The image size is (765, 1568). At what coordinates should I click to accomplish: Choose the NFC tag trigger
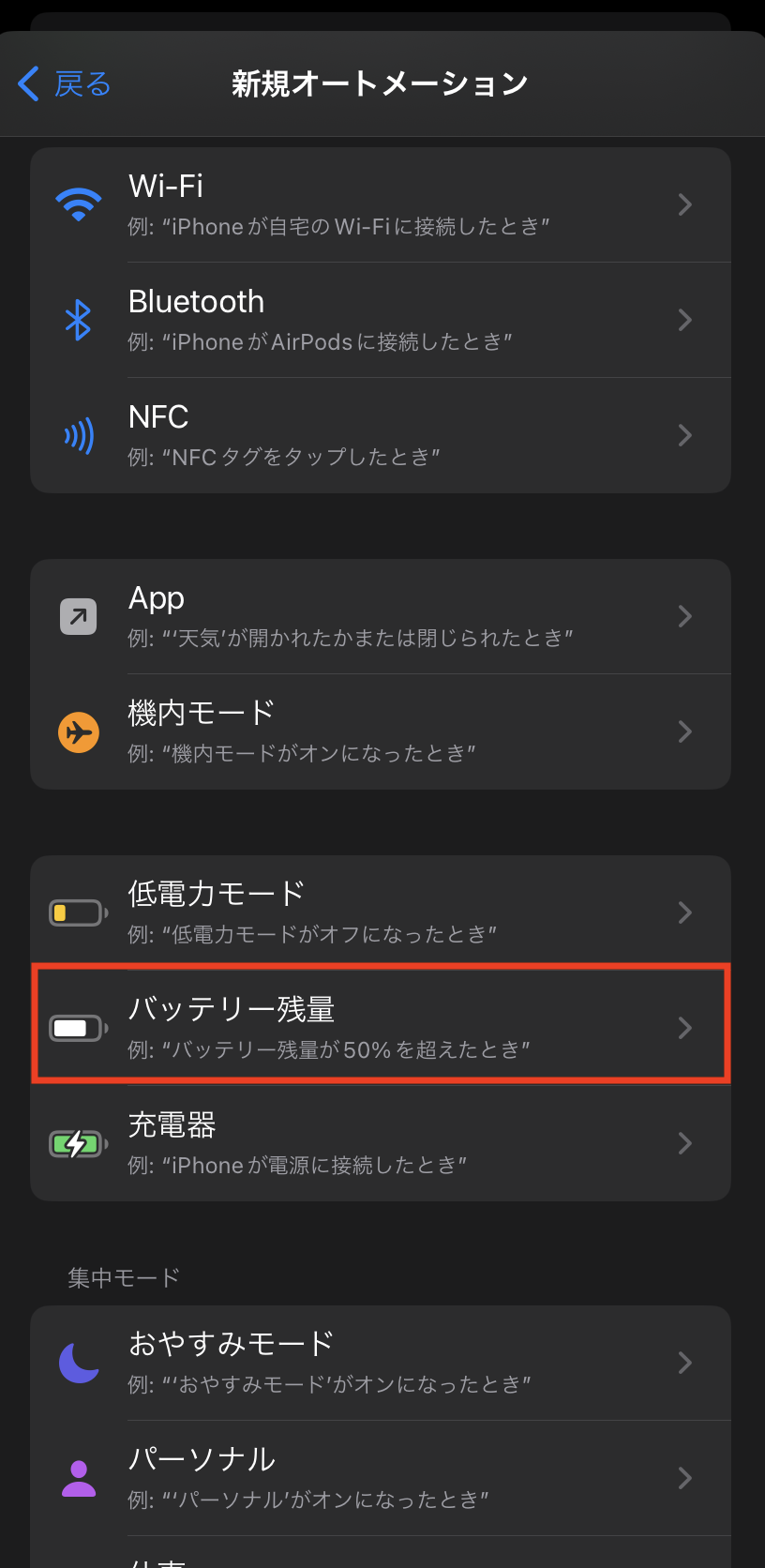(380, 435)
